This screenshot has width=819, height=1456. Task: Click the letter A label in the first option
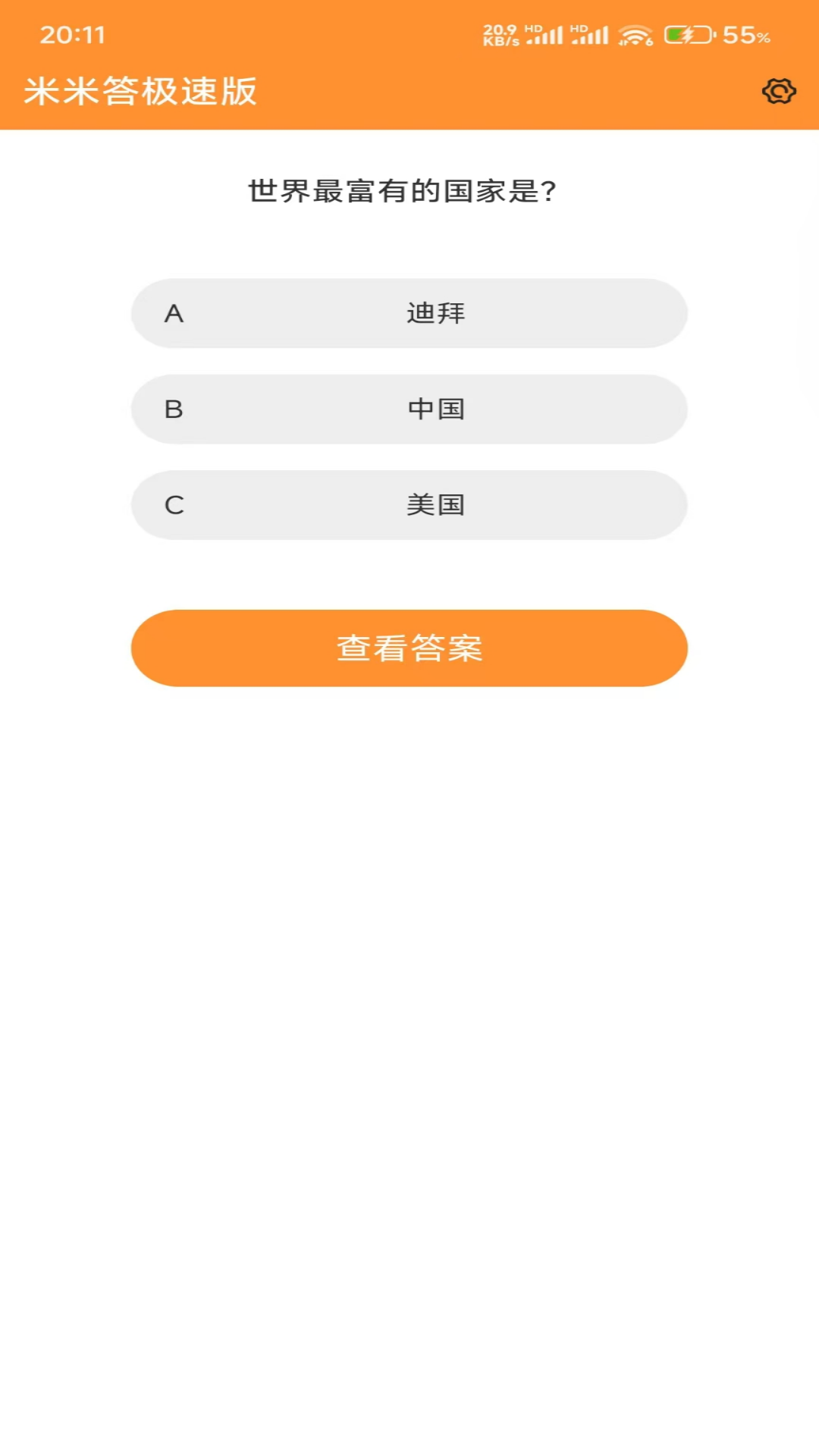tap(174, 313)
